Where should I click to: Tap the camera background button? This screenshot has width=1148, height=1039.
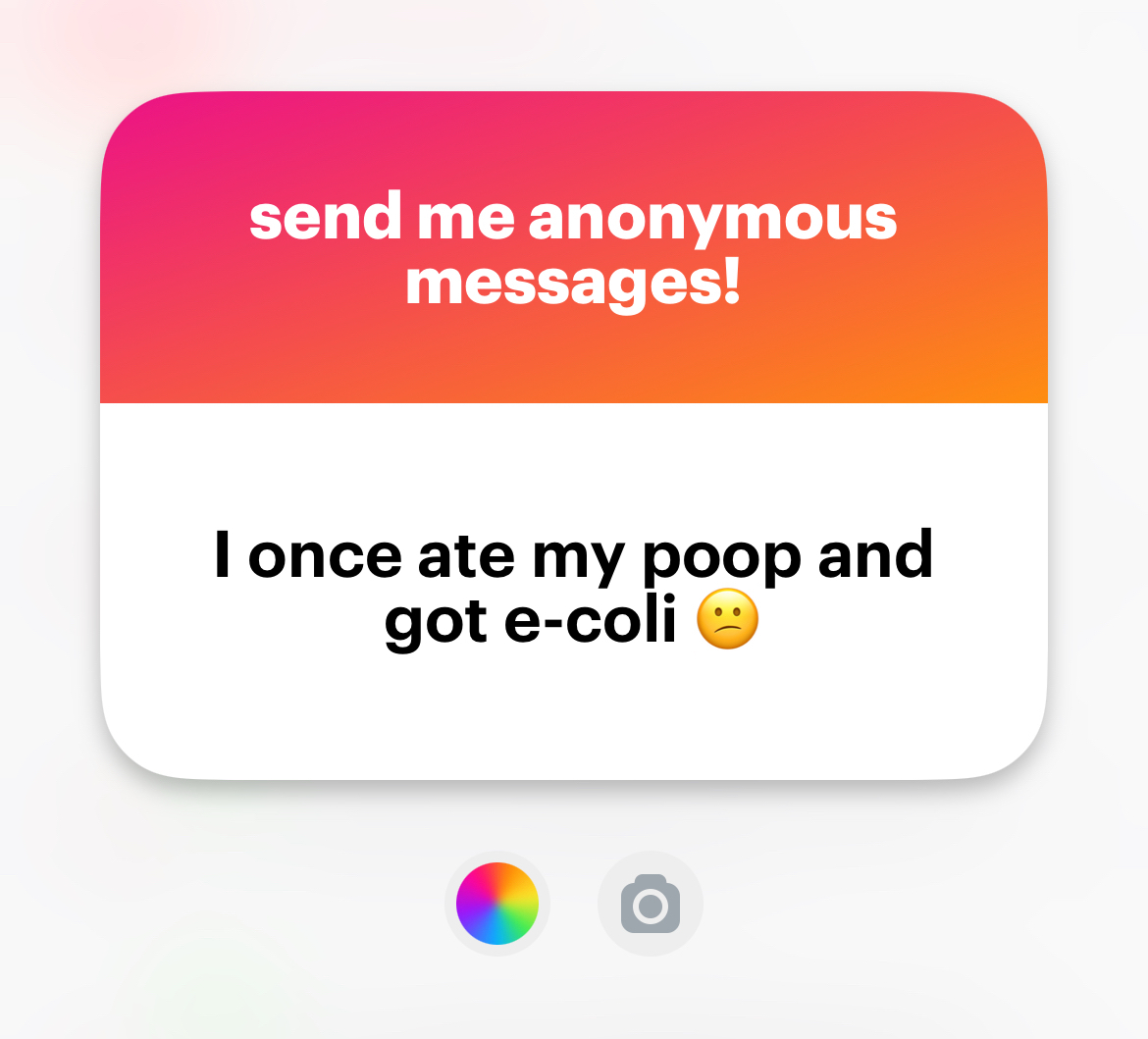tap(650, 903)
